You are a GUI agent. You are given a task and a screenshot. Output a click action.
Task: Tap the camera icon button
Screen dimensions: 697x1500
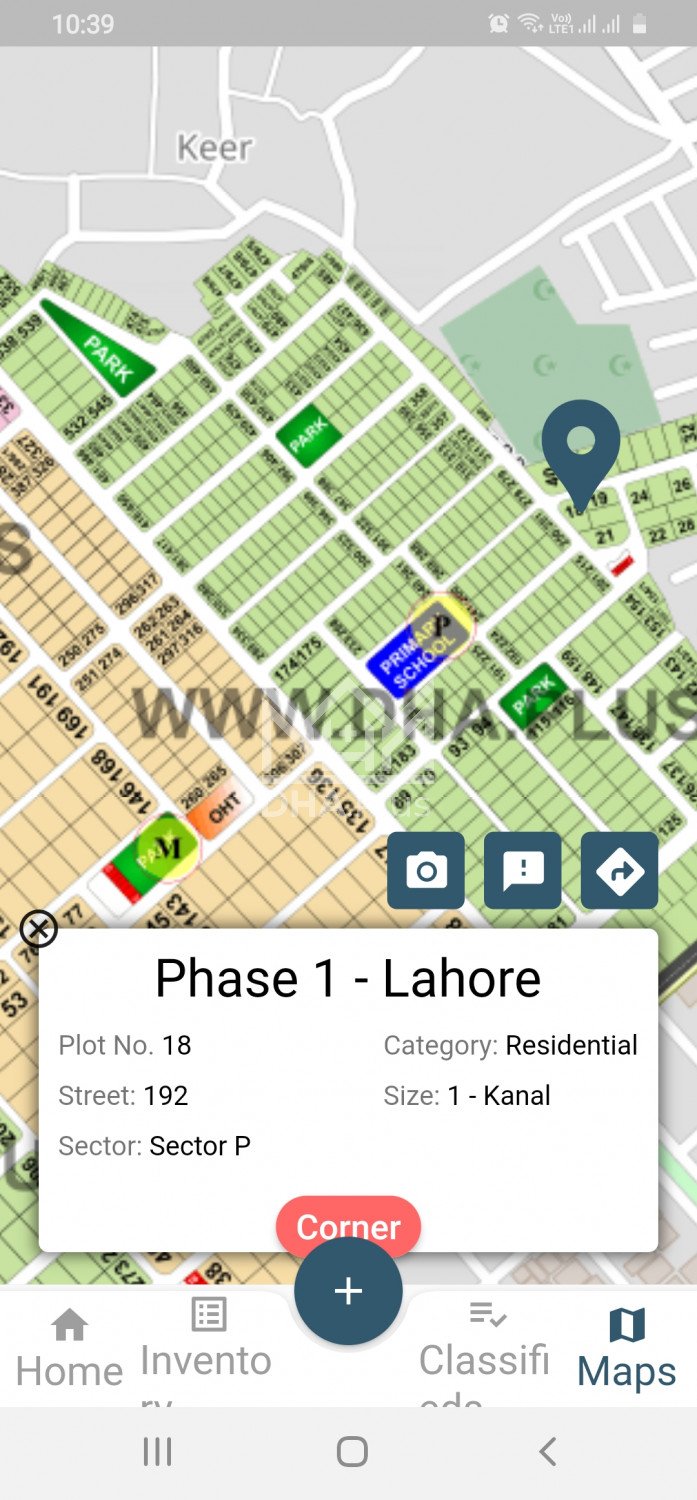point(426,870)
